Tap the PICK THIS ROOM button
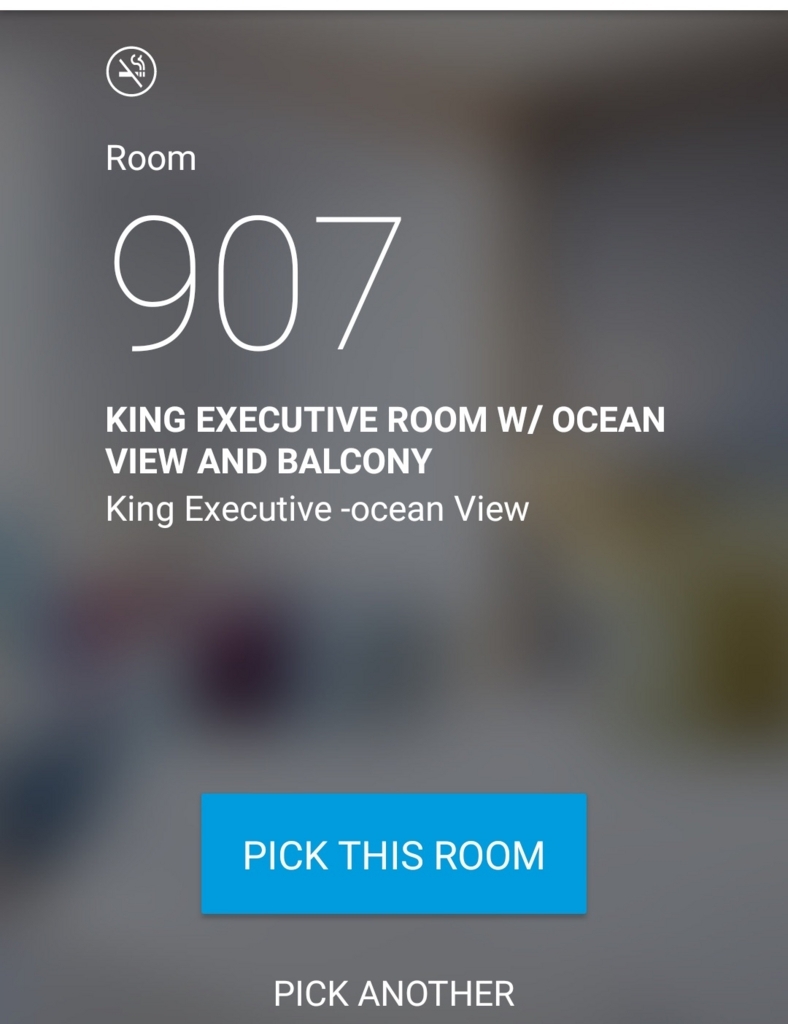Screen dimensions: 788x1024 pyautogui.click(x=393, y=854)
